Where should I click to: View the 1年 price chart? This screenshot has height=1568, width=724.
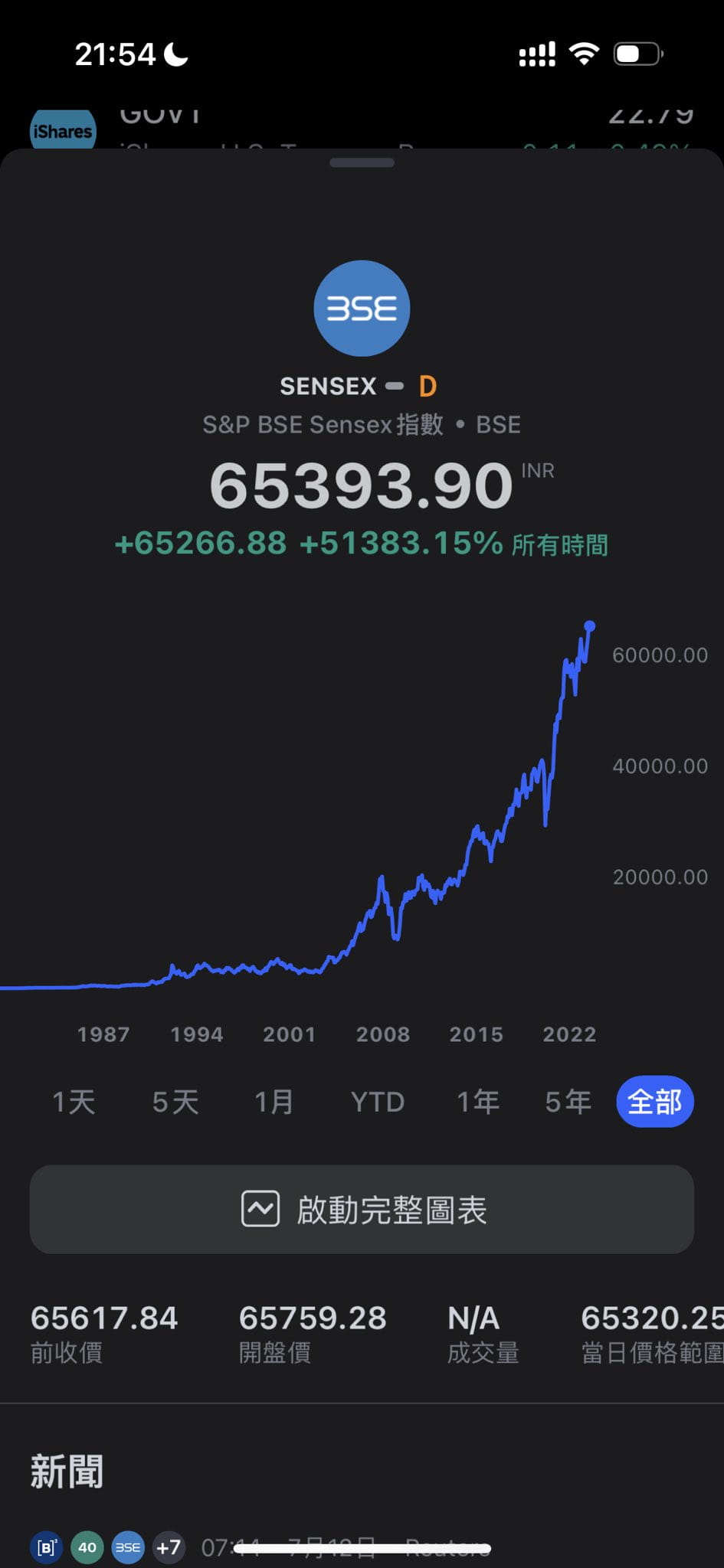478,1102
